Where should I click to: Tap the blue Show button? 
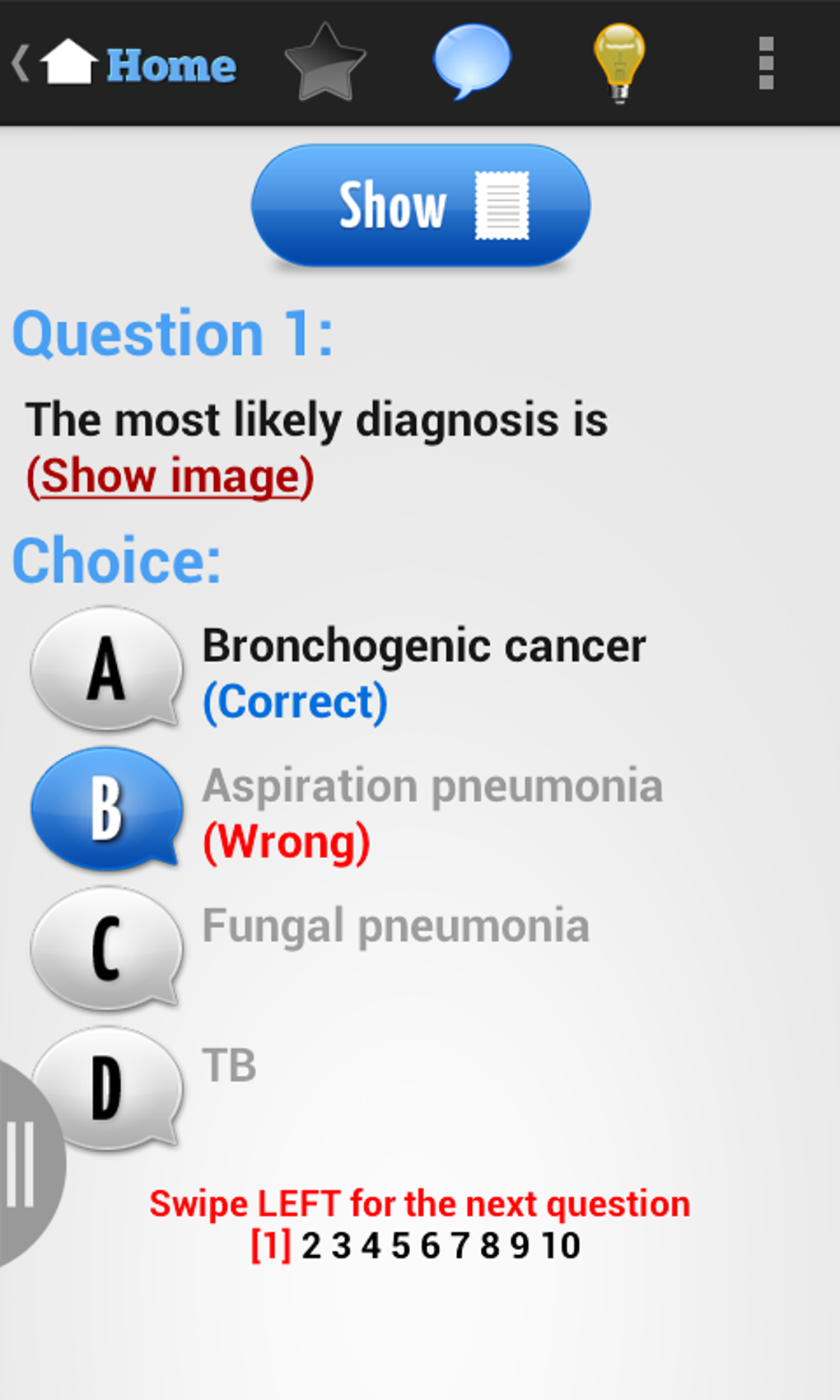click(421, 206)
